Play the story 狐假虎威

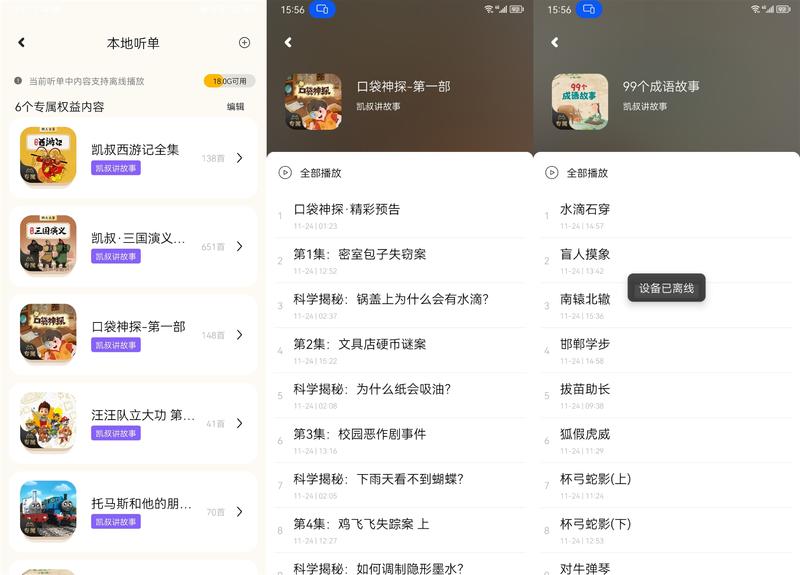tap(585, 434)
